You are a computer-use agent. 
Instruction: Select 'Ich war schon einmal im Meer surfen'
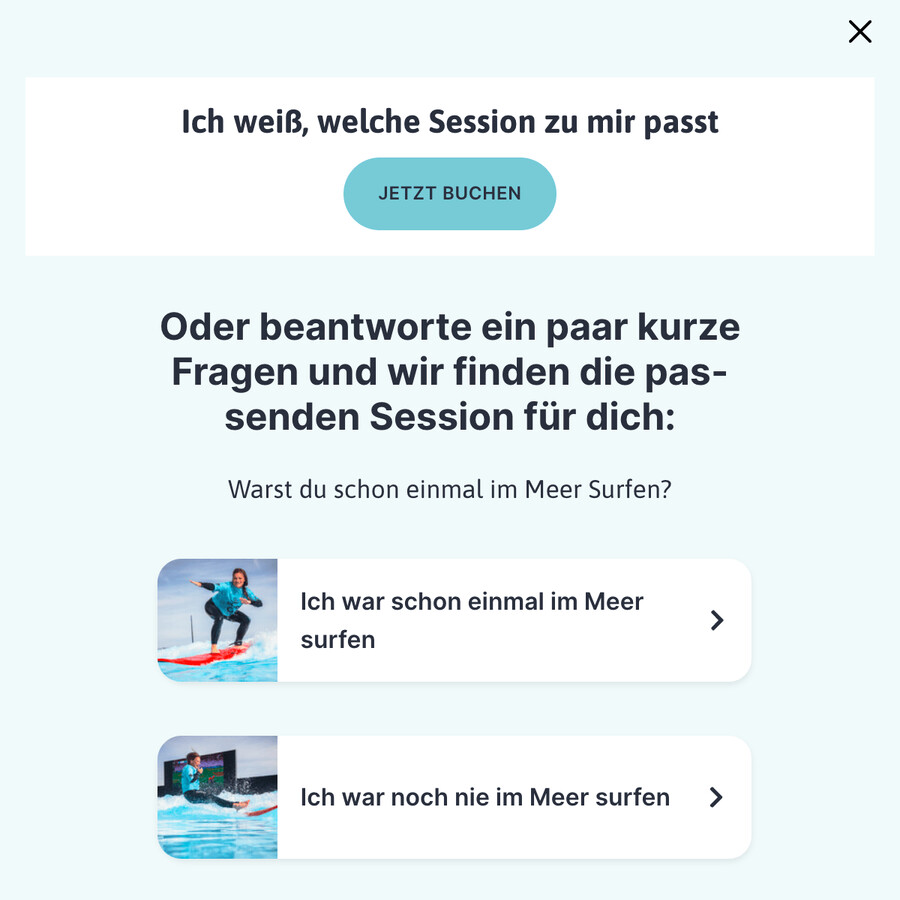pos(454,620)
